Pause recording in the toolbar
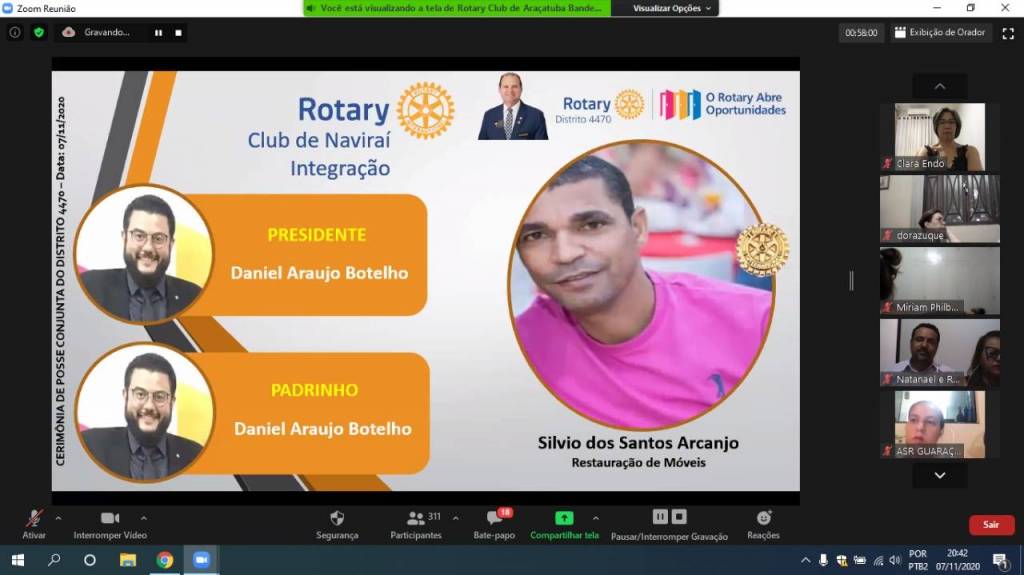This screenshot has width=1024, height=575. (660, 517)
